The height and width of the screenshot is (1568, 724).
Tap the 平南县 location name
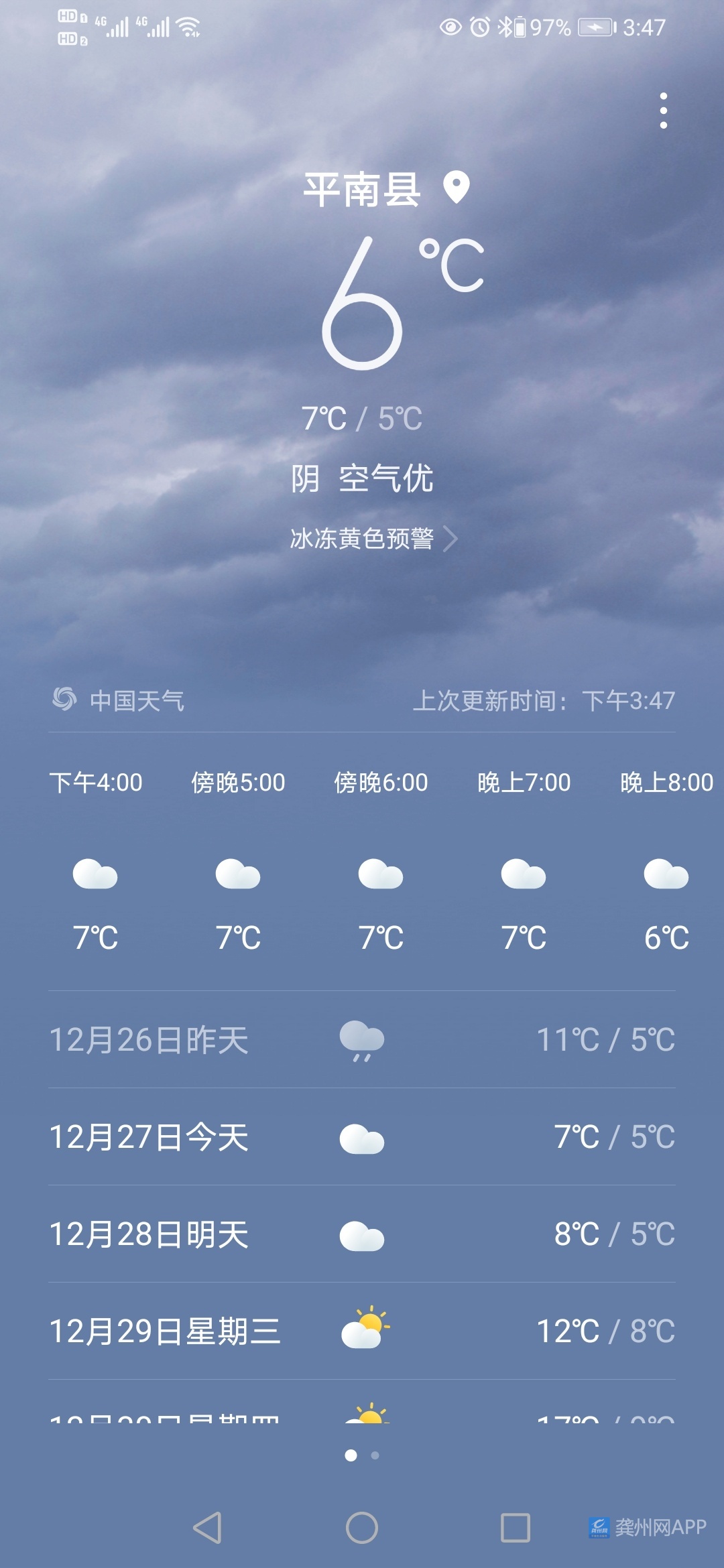(x=363, y=190)
